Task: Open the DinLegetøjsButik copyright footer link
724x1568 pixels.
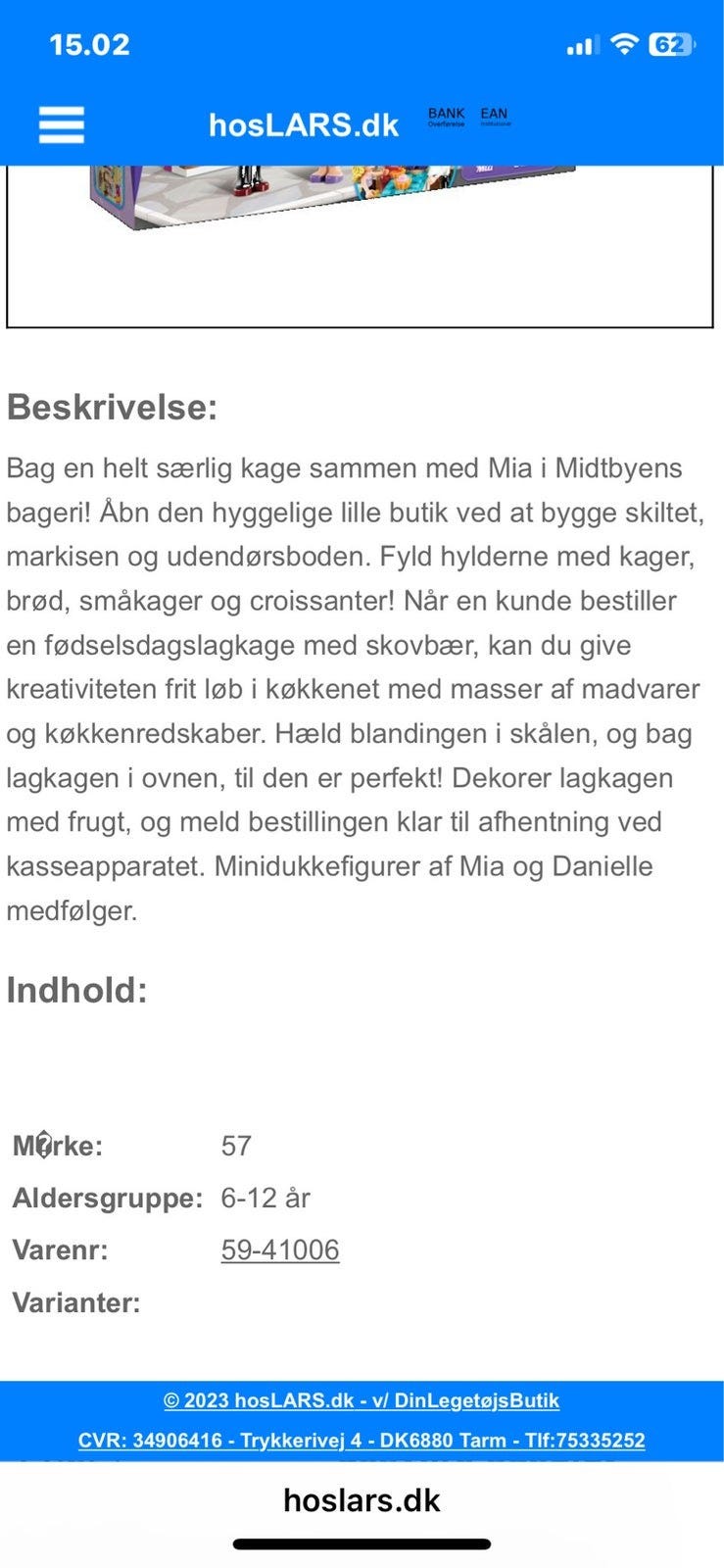Action: click(362, 1400)
